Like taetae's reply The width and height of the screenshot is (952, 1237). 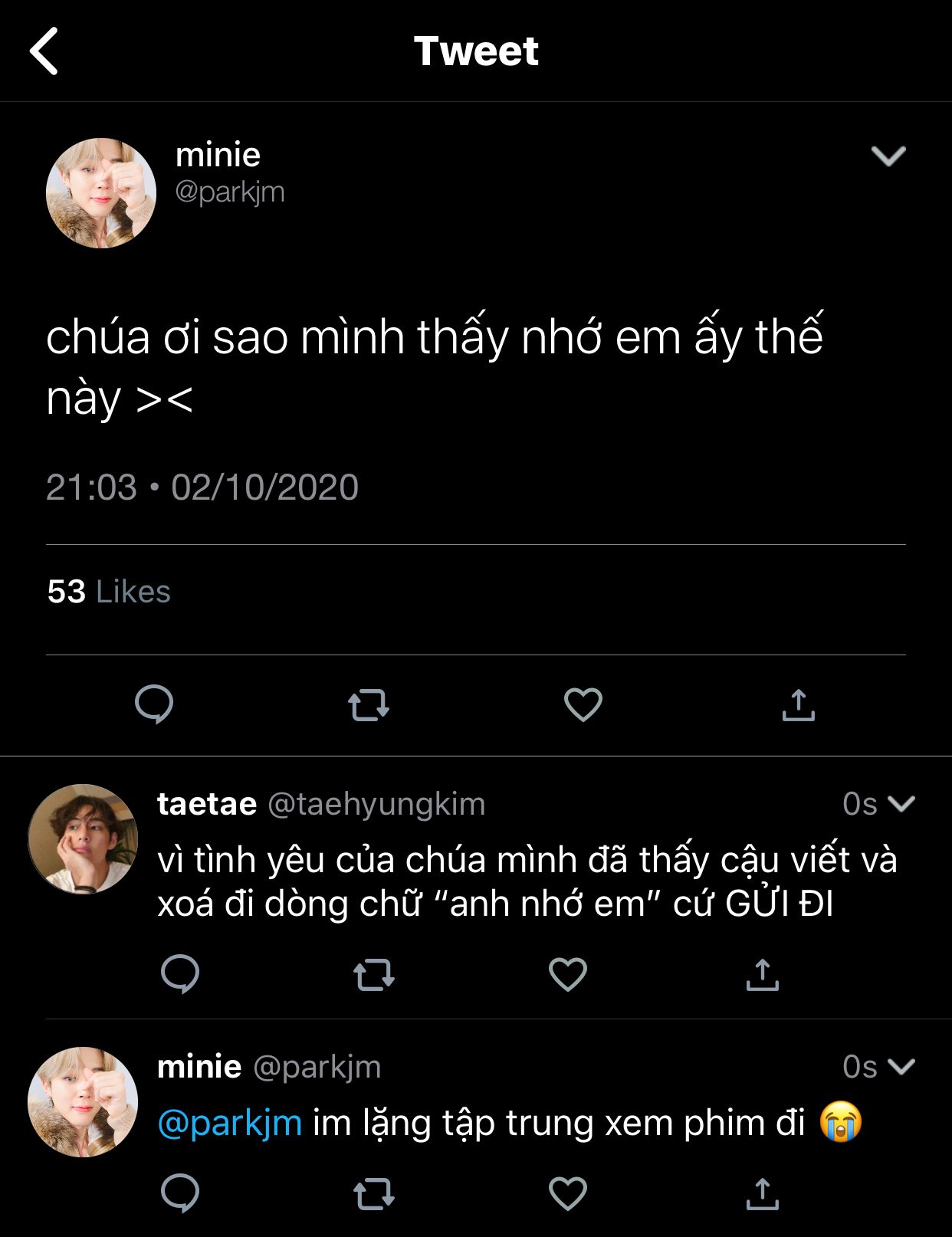pyautogui.click(x=568, y=975)
